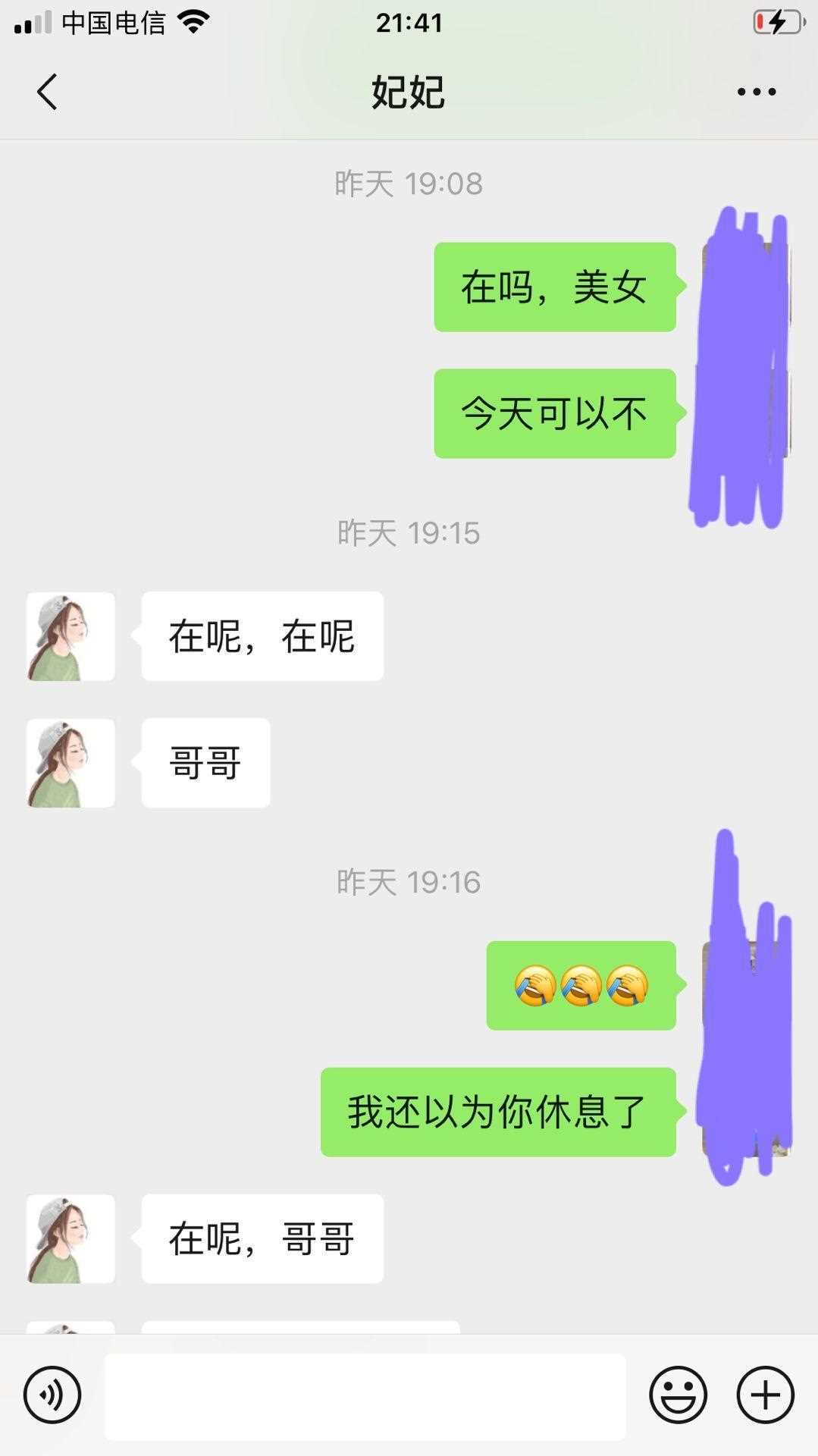
Task: Open the emoji sticker panel
Action: pos(678,1395)
